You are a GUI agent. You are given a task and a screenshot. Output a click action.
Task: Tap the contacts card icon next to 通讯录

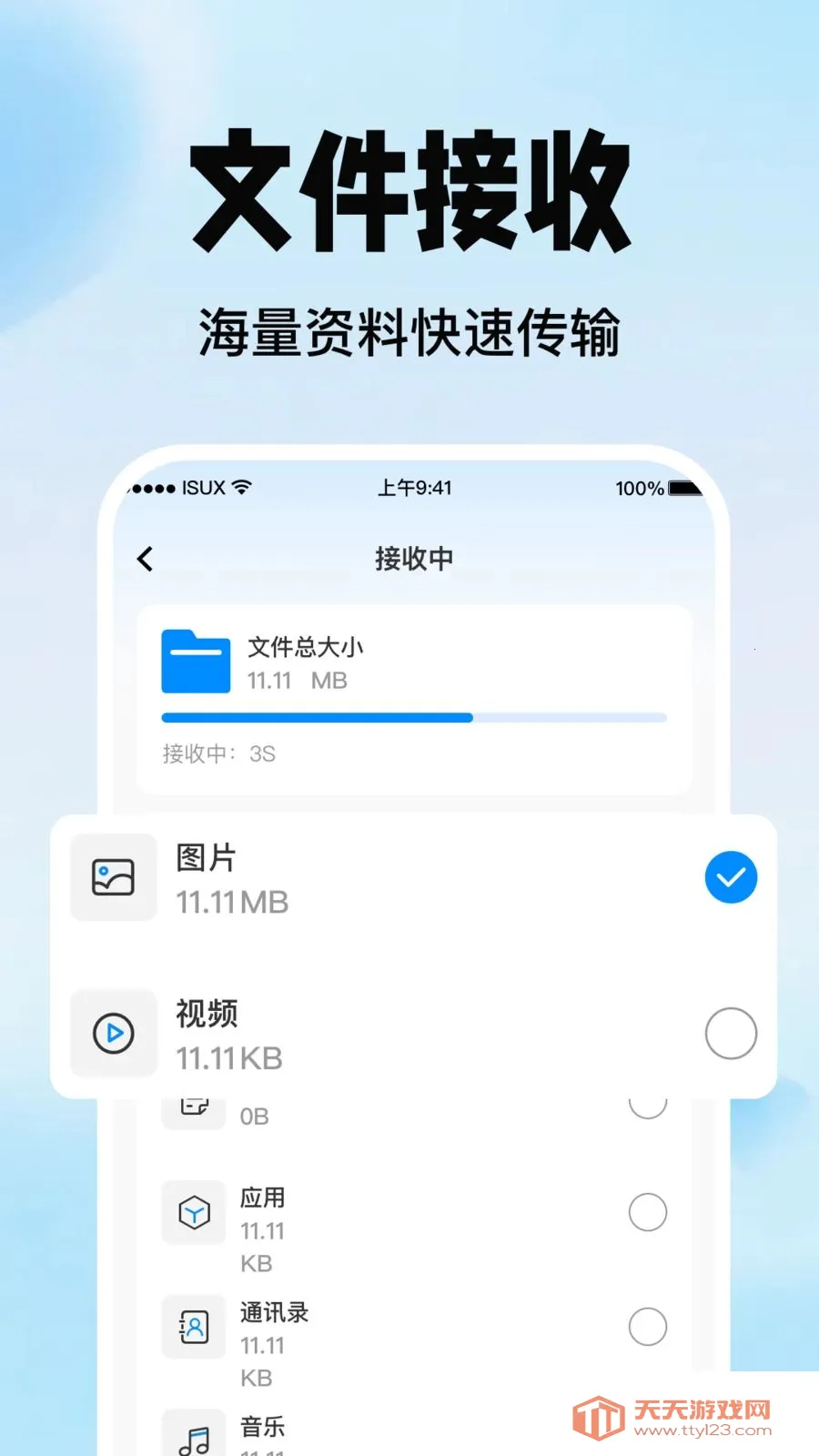193,1327
